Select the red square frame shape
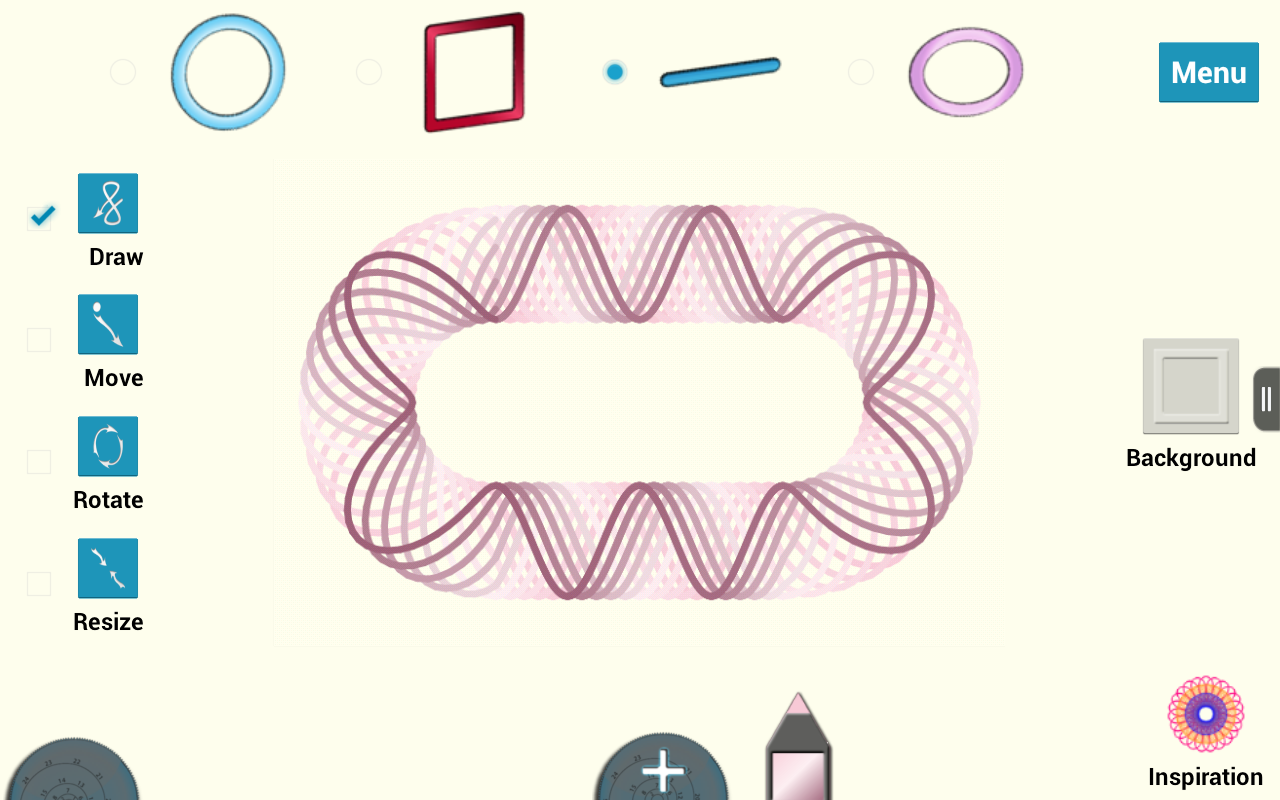This screenshot has height=800, width=1280. [x=474, y=72]
